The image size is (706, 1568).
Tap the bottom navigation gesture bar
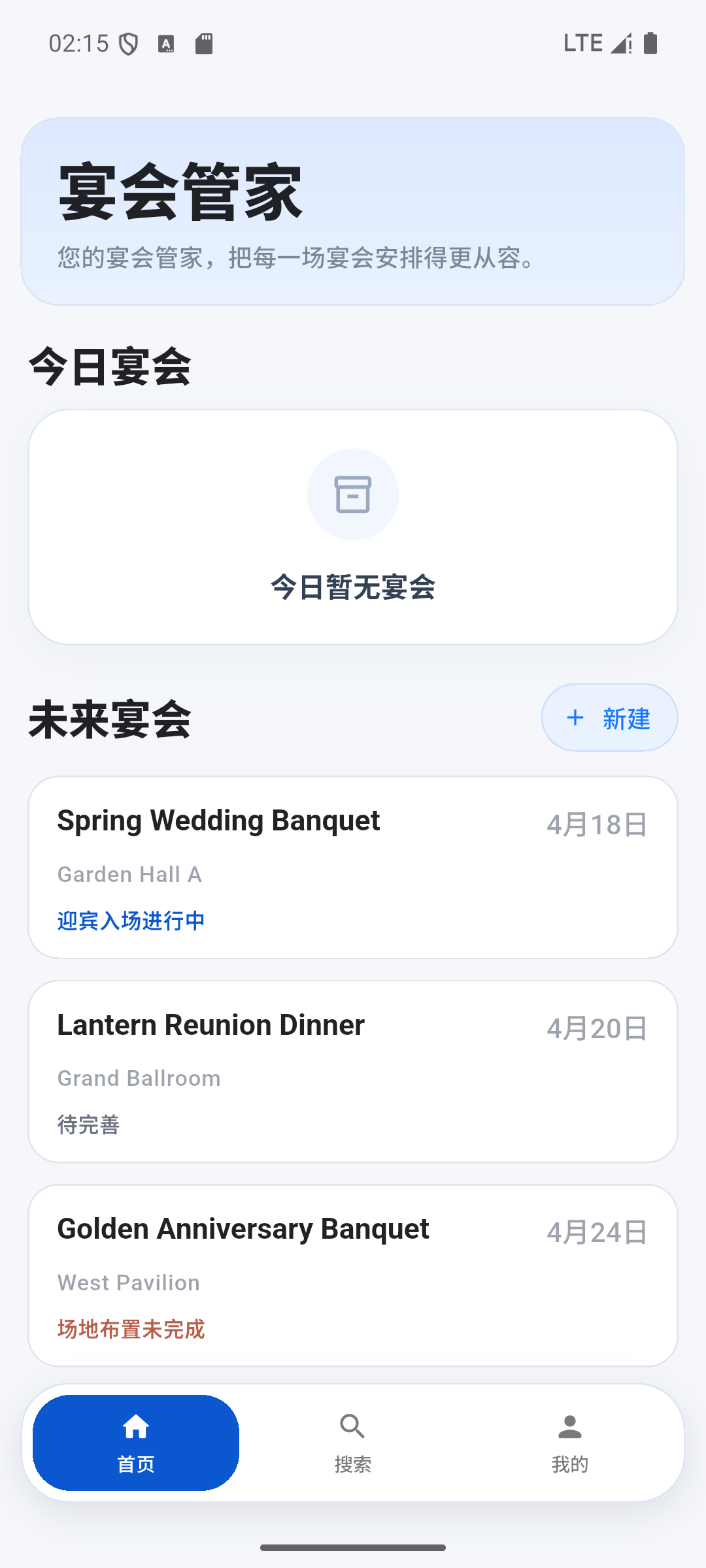click(x=353, y=1546)
